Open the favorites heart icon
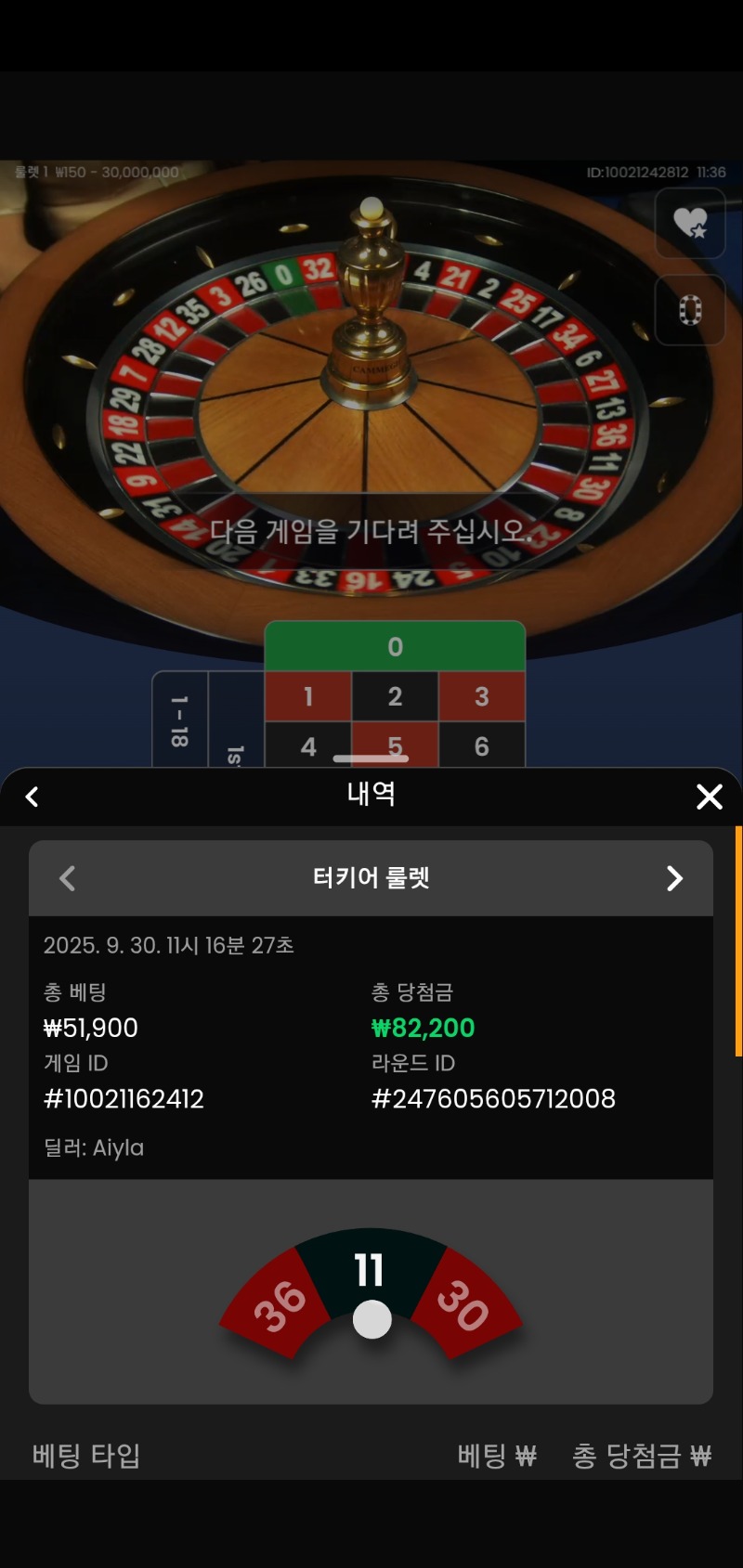The width and height of the screenshot is (743, 1568). (690, 223)
